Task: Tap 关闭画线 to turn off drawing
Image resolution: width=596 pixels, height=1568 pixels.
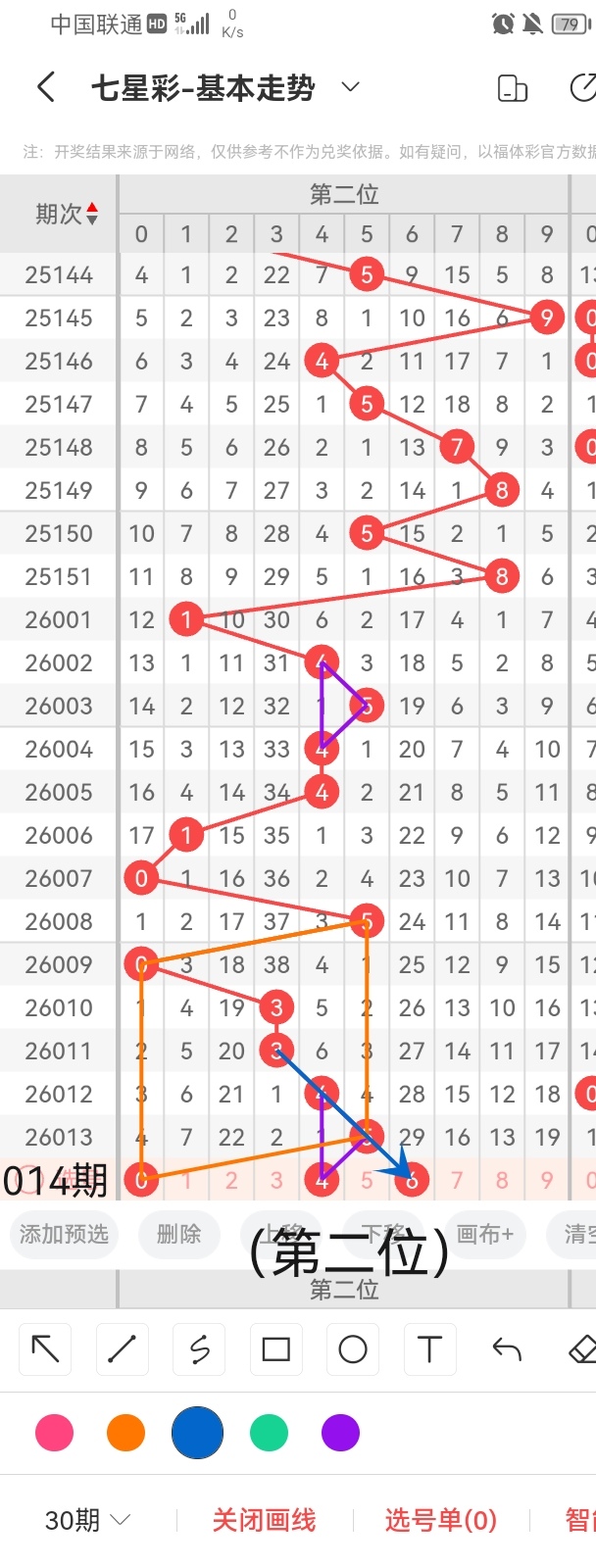Action: tap(264, 1520)
